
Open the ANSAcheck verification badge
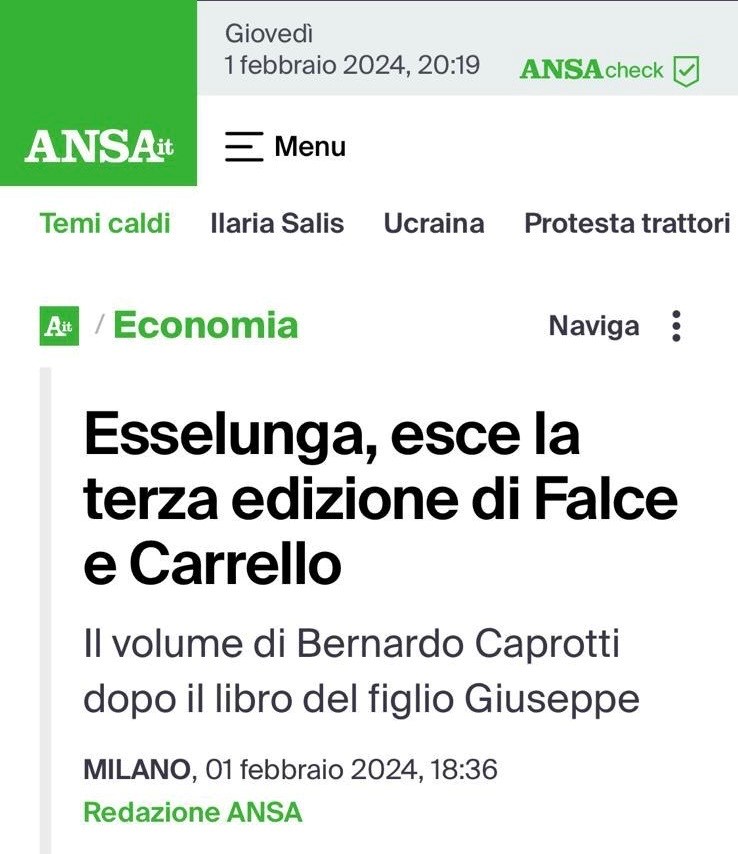[609, 70]
